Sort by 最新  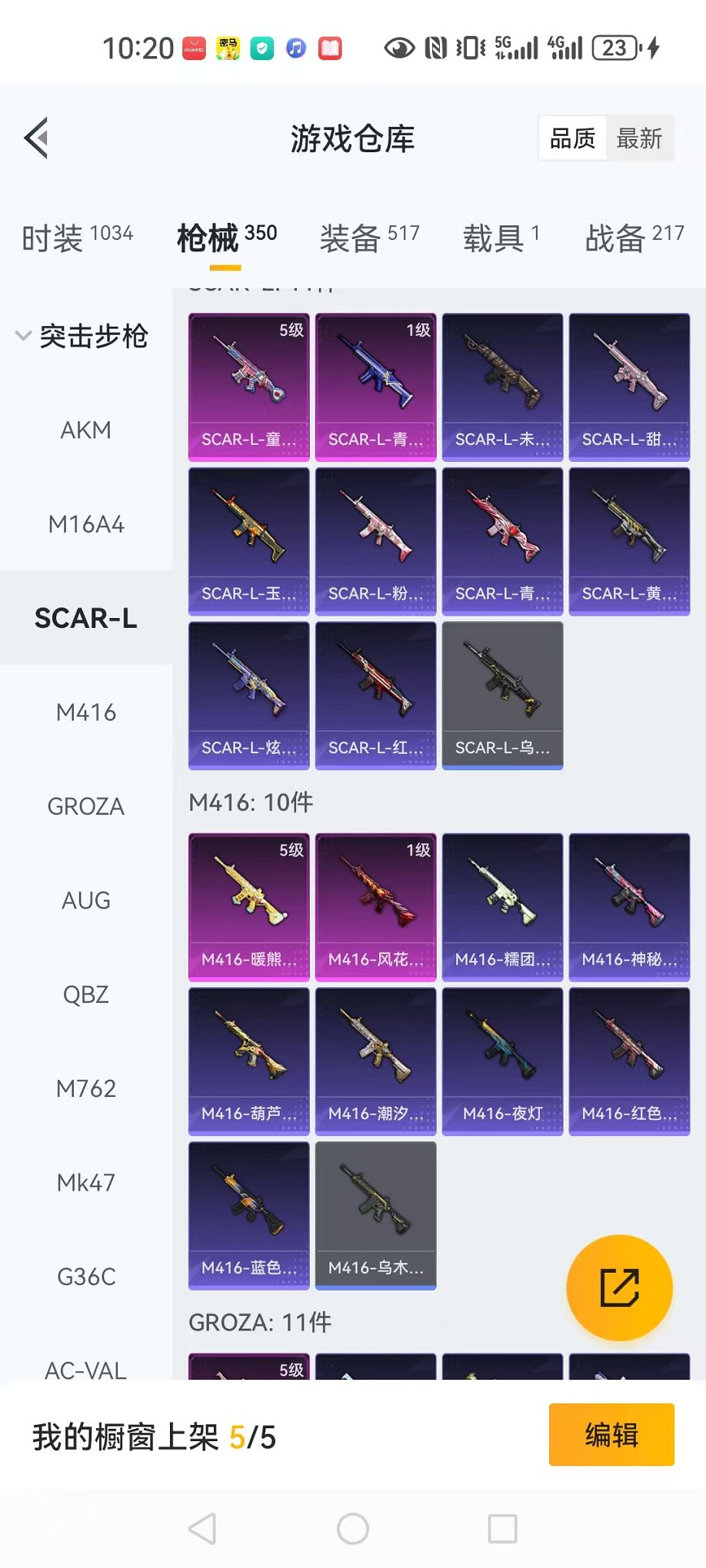[638, 139]
